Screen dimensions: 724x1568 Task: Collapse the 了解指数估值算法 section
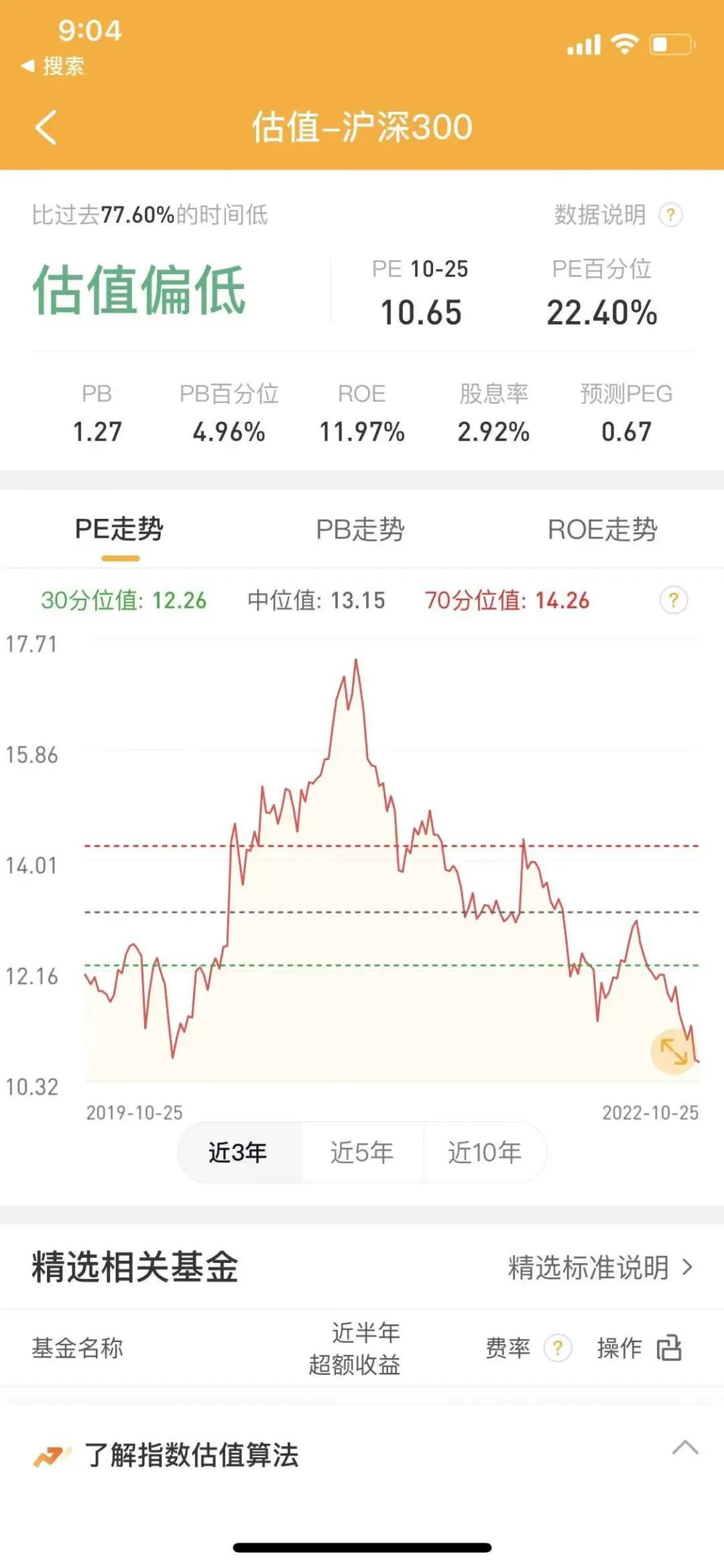coord(684,1447)
